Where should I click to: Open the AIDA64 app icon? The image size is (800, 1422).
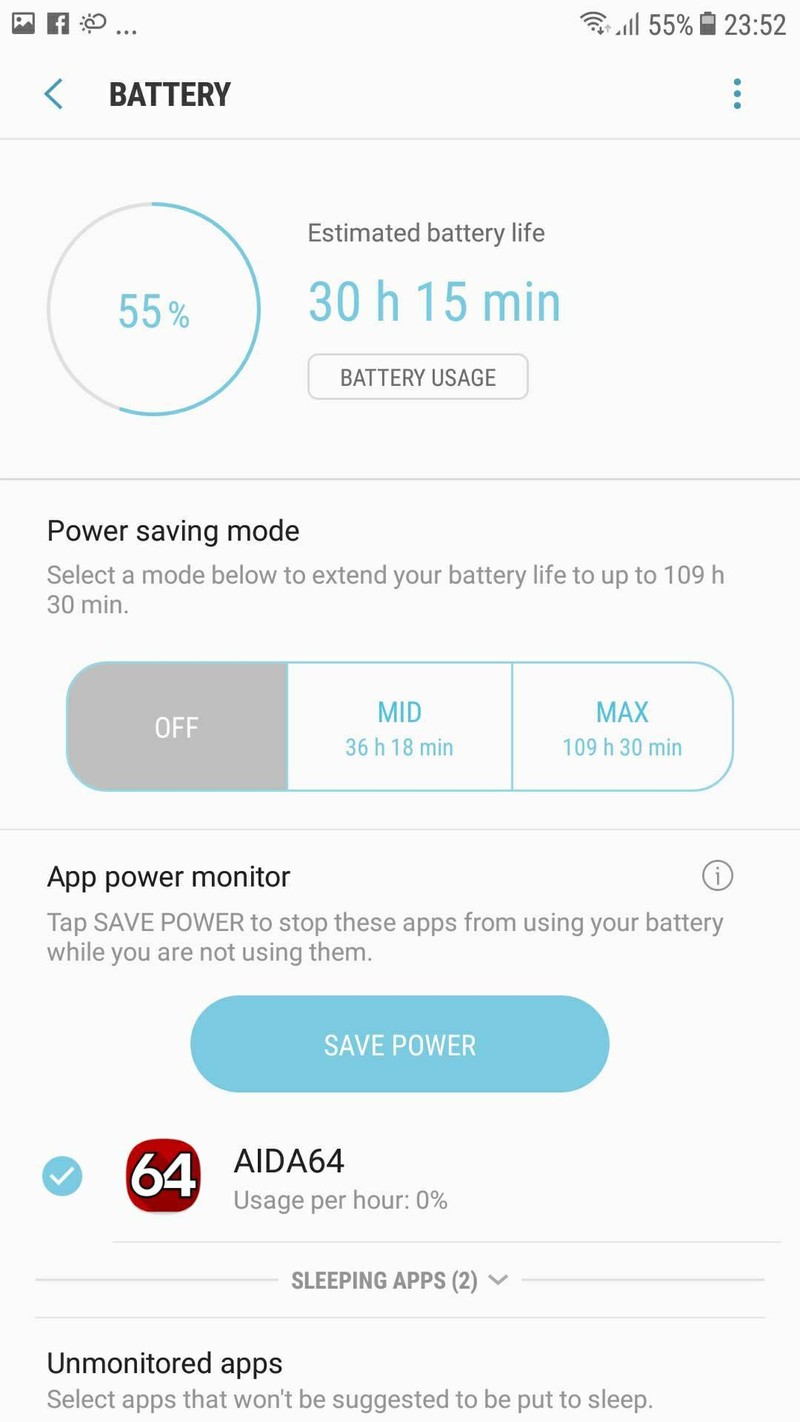(162, 1177)
